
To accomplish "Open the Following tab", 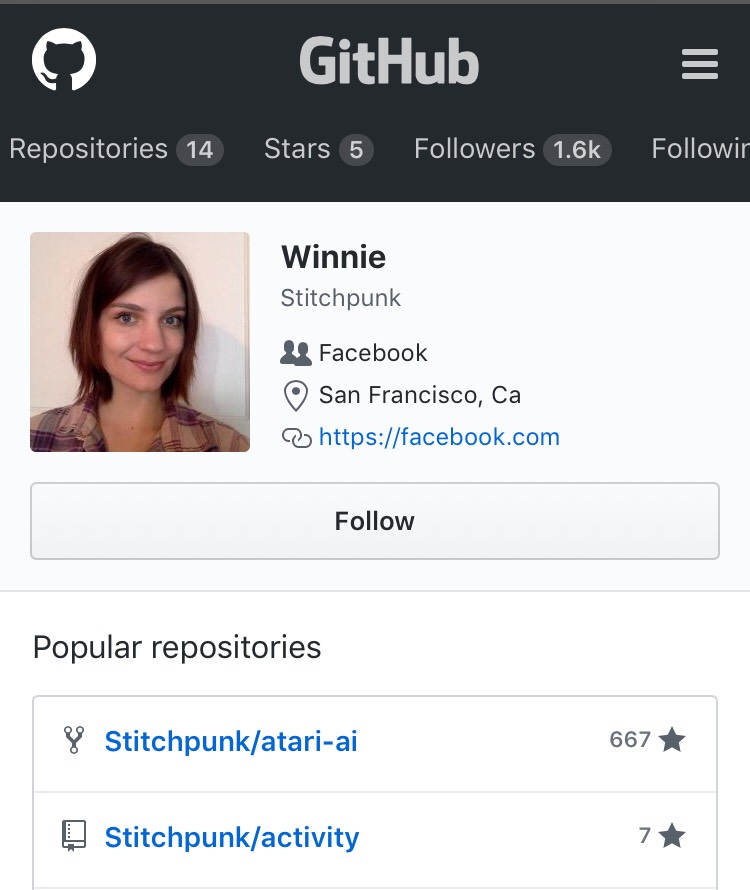I will point(700,149).
